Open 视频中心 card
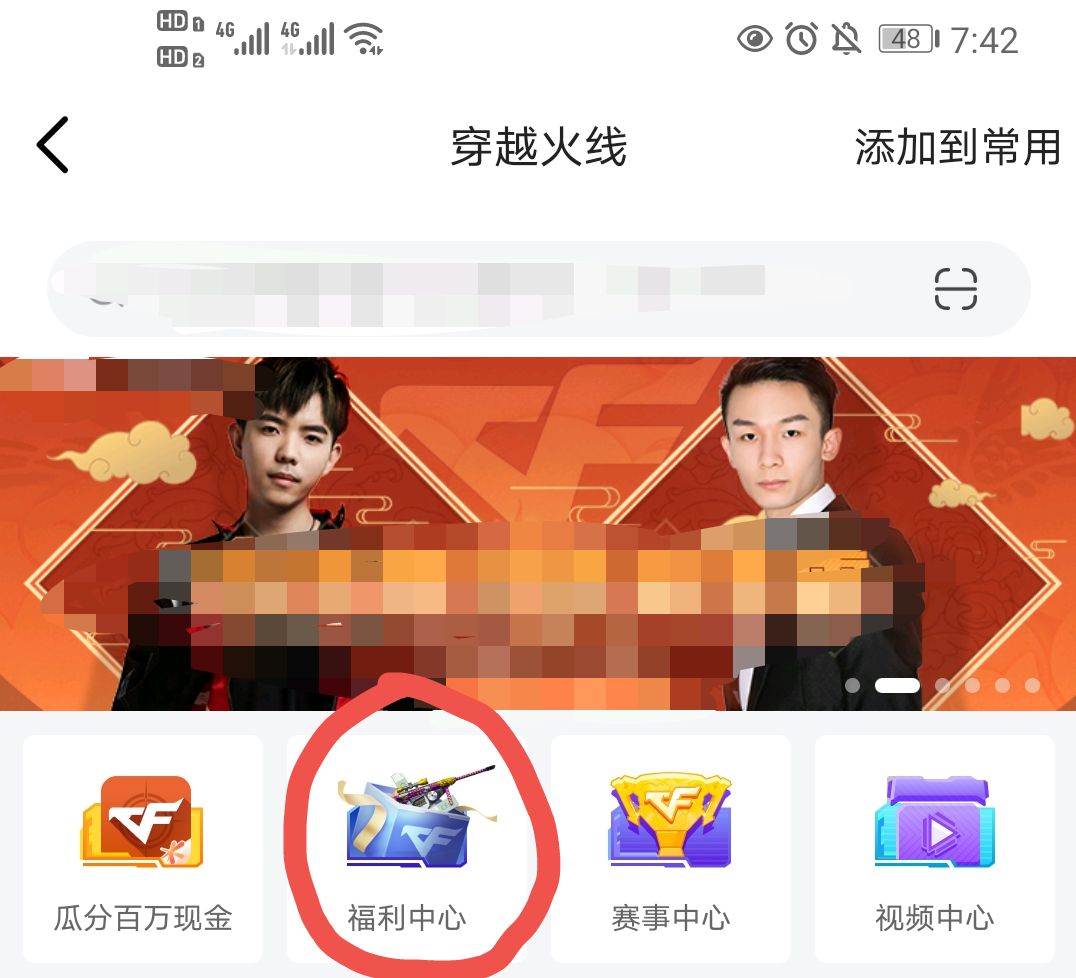The width and height of the screenshot is (1076, 978). point(934,848)
